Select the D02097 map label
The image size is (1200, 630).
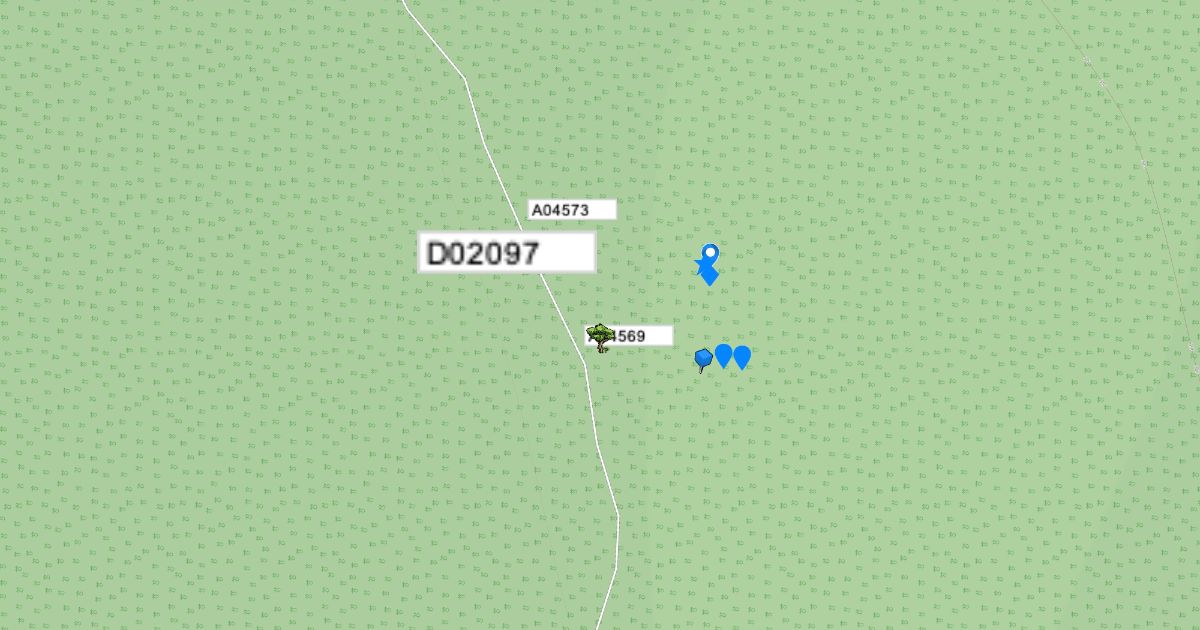506,253
